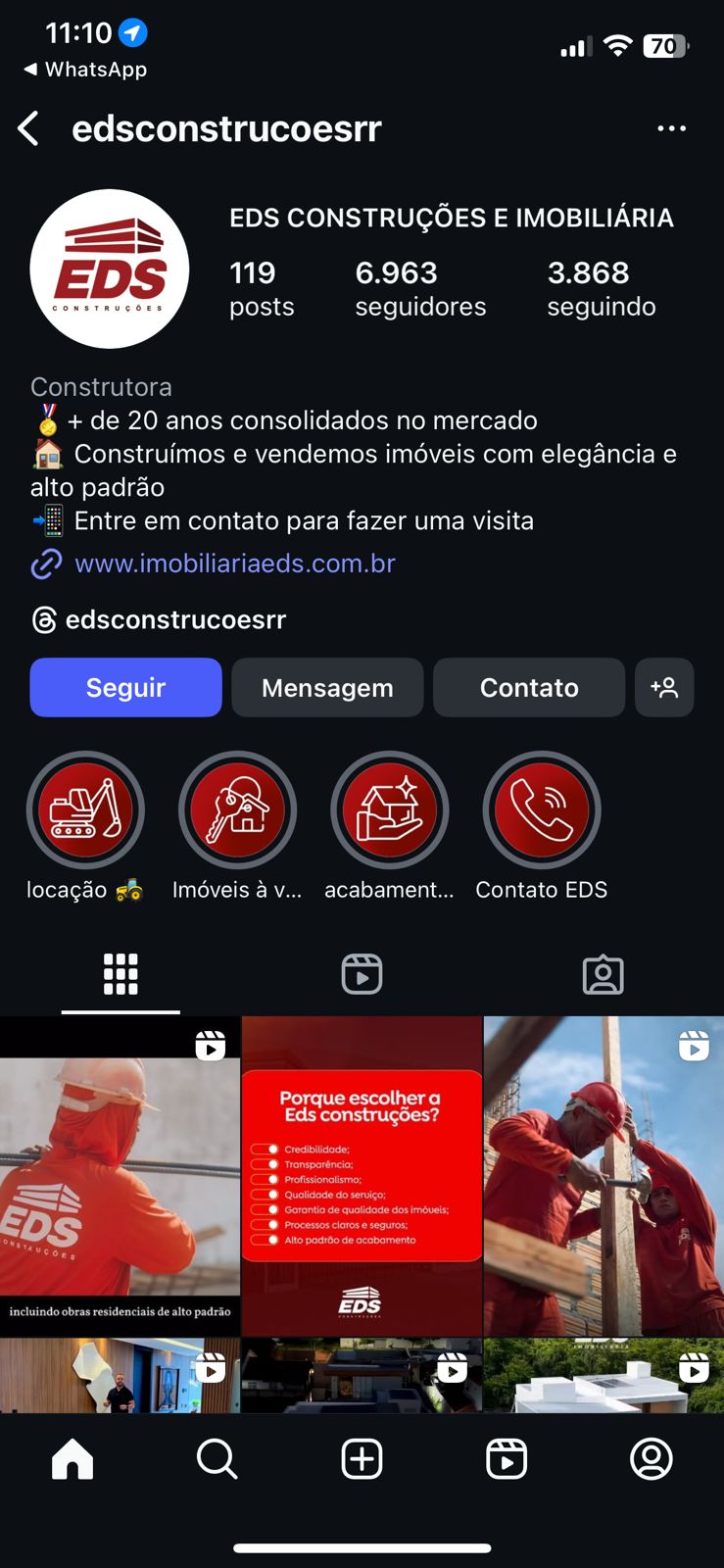Open the 'Porque escolher a Eds' post thumbnail

click(x=362, y=1176)
